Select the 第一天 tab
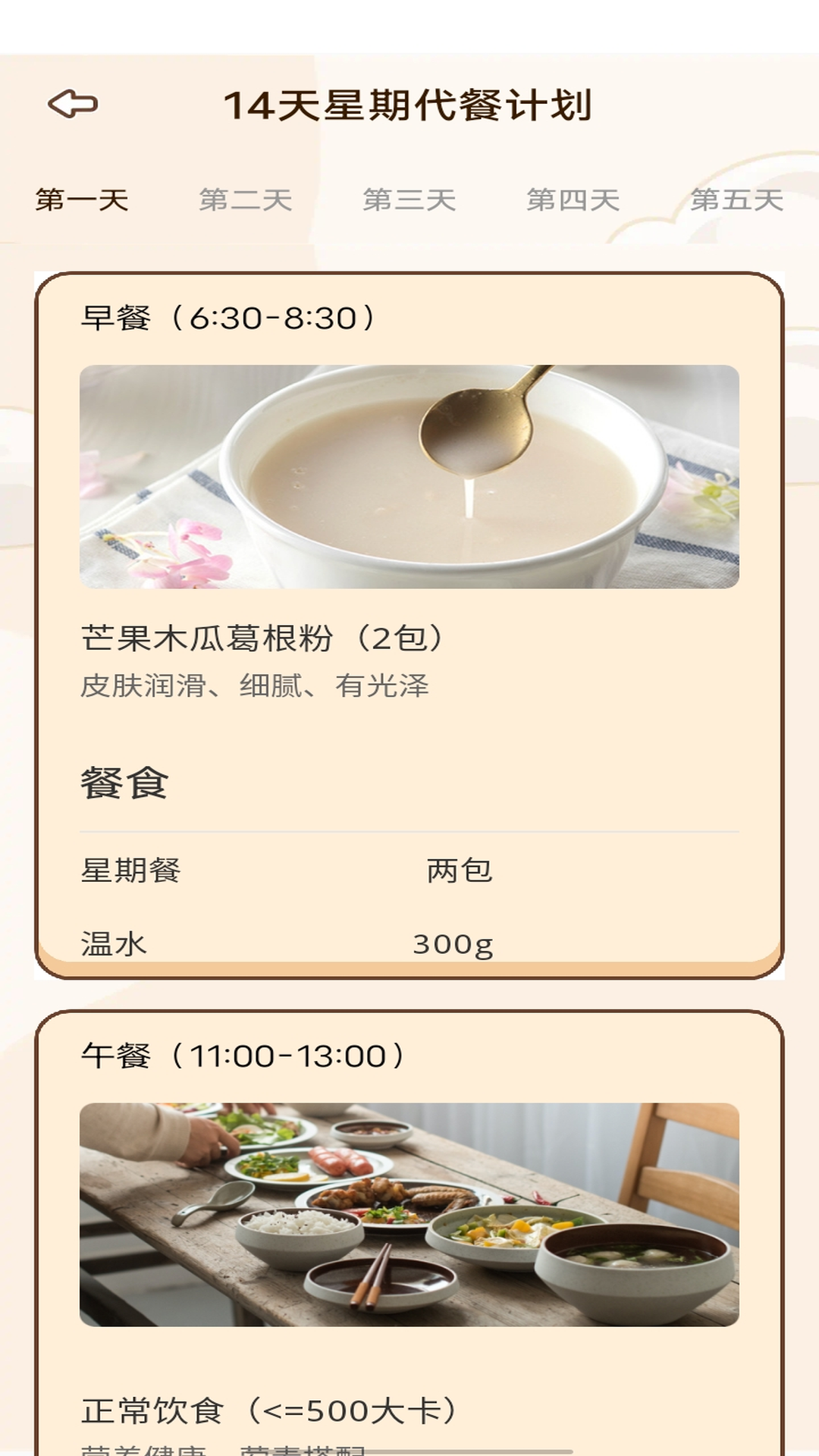This screenshot has height=1456, width=819. tap(80, 199)
